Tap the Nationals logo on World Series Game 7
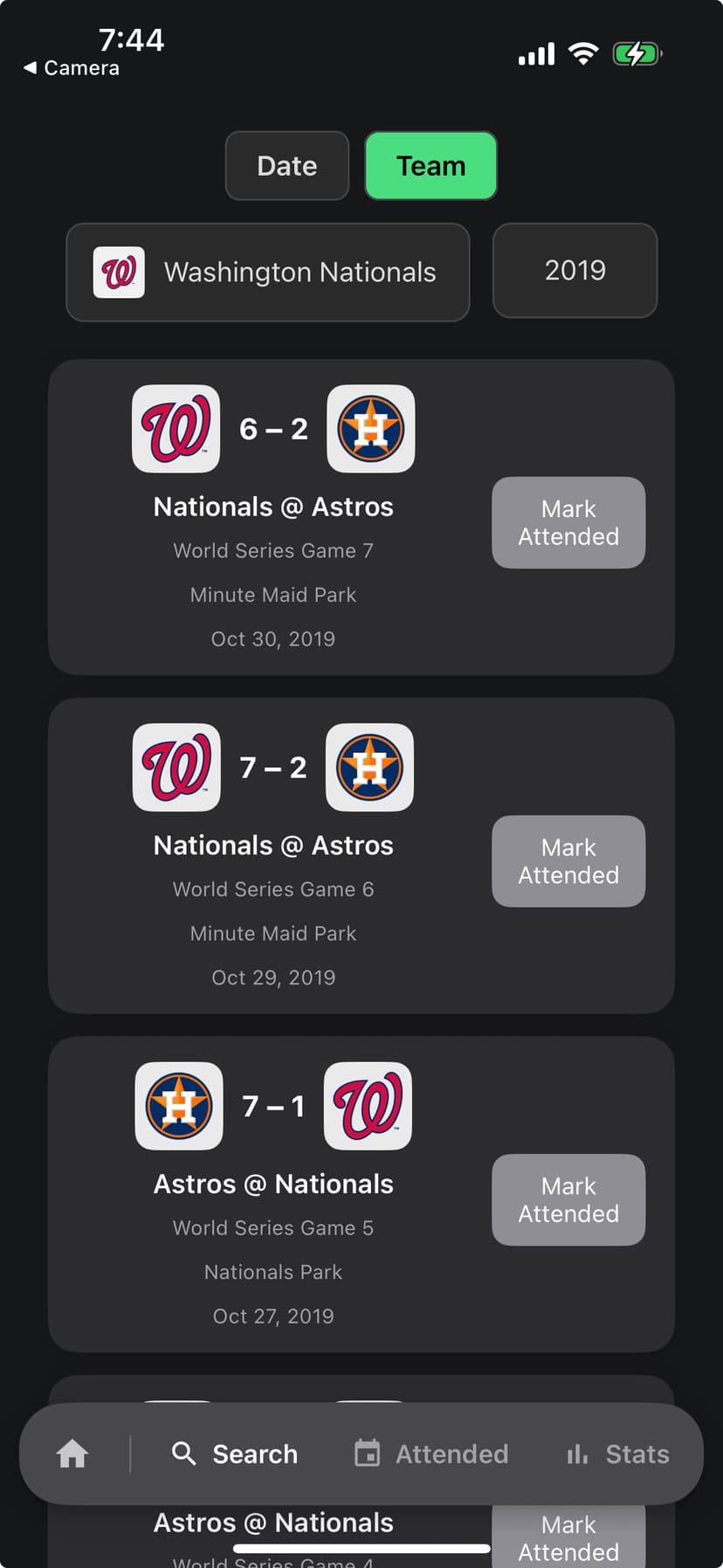This screenshot has width=723, height=1568. (176, 429)
